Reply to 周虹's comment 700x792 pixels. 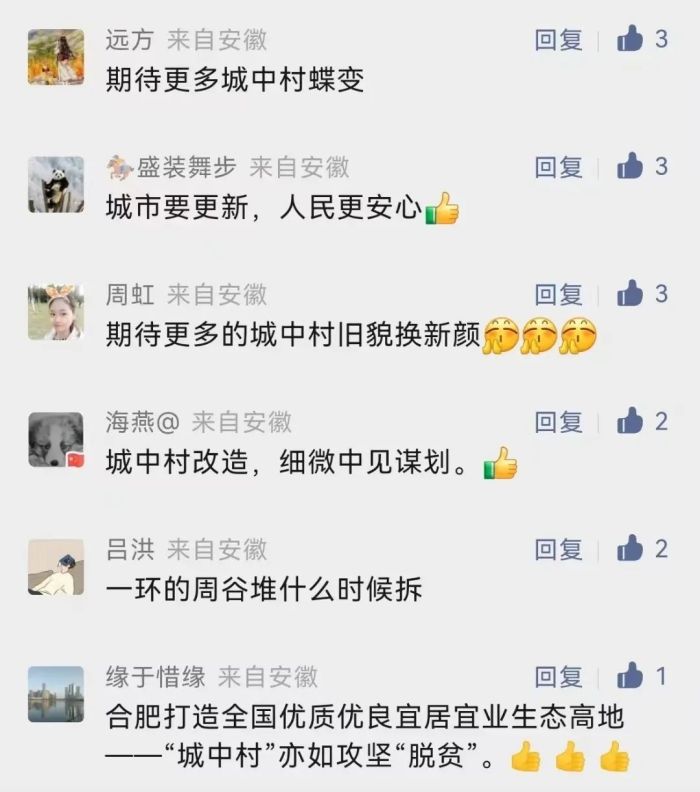[558, 294]
